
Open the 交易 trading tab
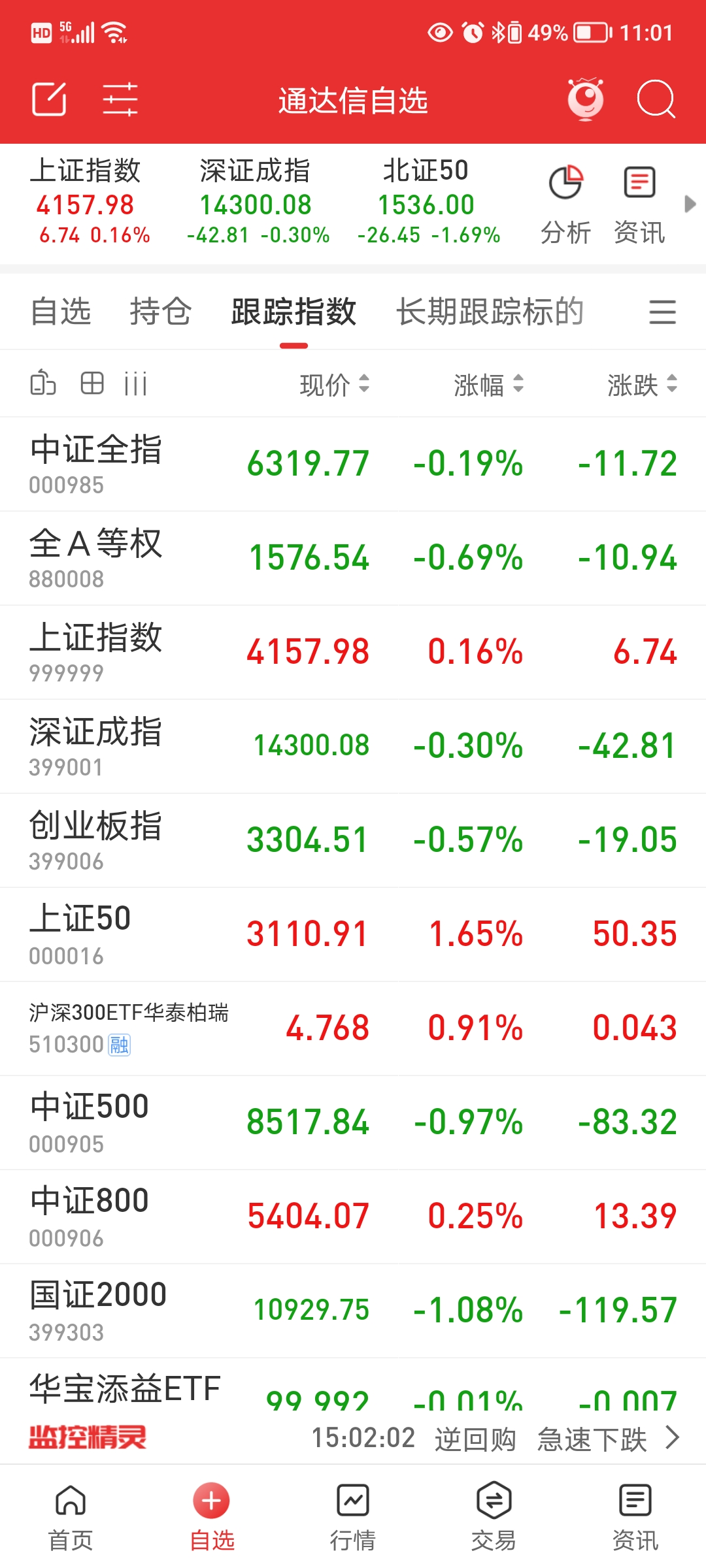[494, 1516]
